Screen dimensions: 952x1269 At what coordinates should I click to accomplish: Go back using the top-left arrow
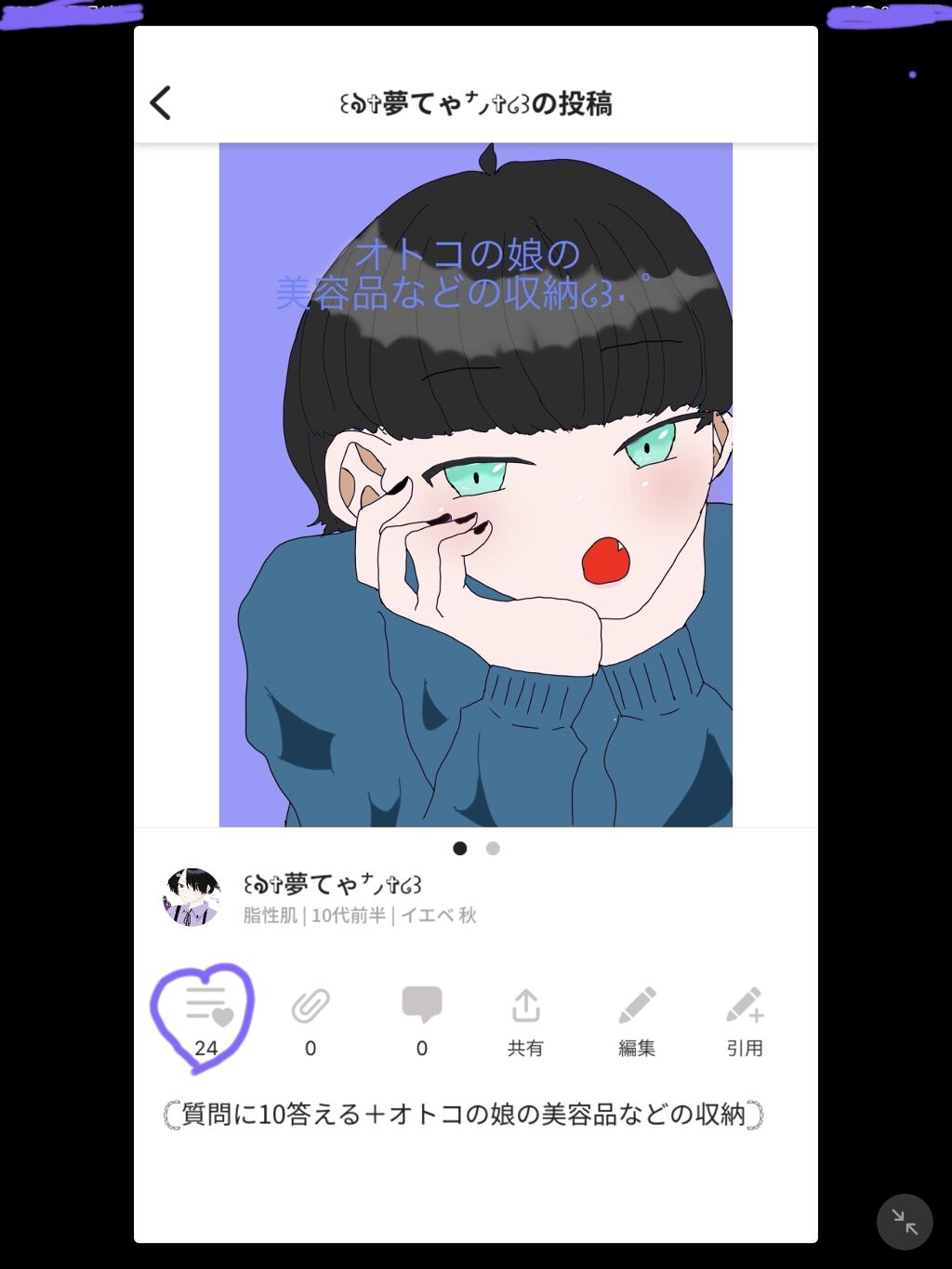tap(161, 103)
